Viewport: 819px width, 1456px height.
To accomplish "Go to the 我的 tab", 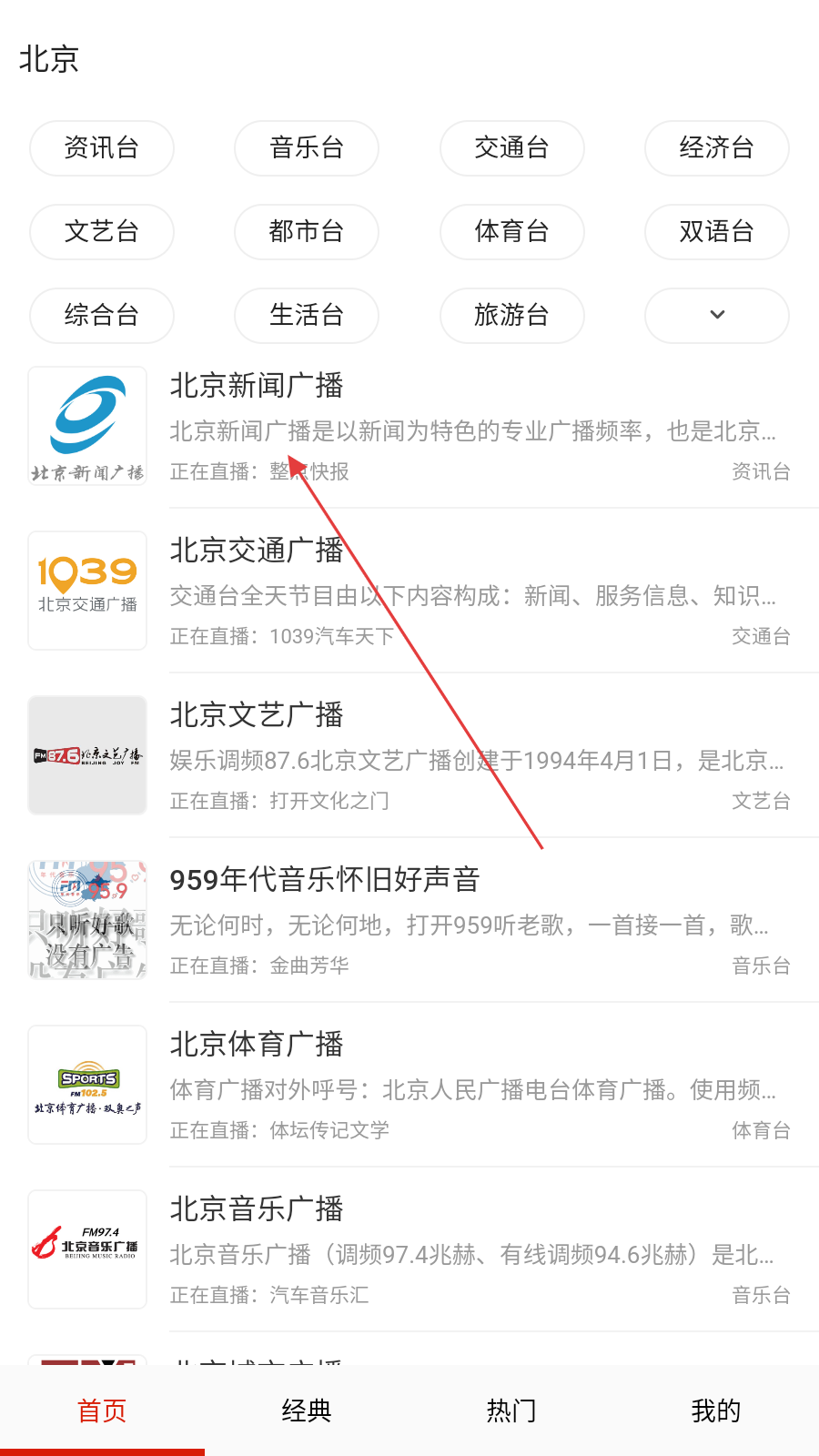I will (x=716, y=1410).
